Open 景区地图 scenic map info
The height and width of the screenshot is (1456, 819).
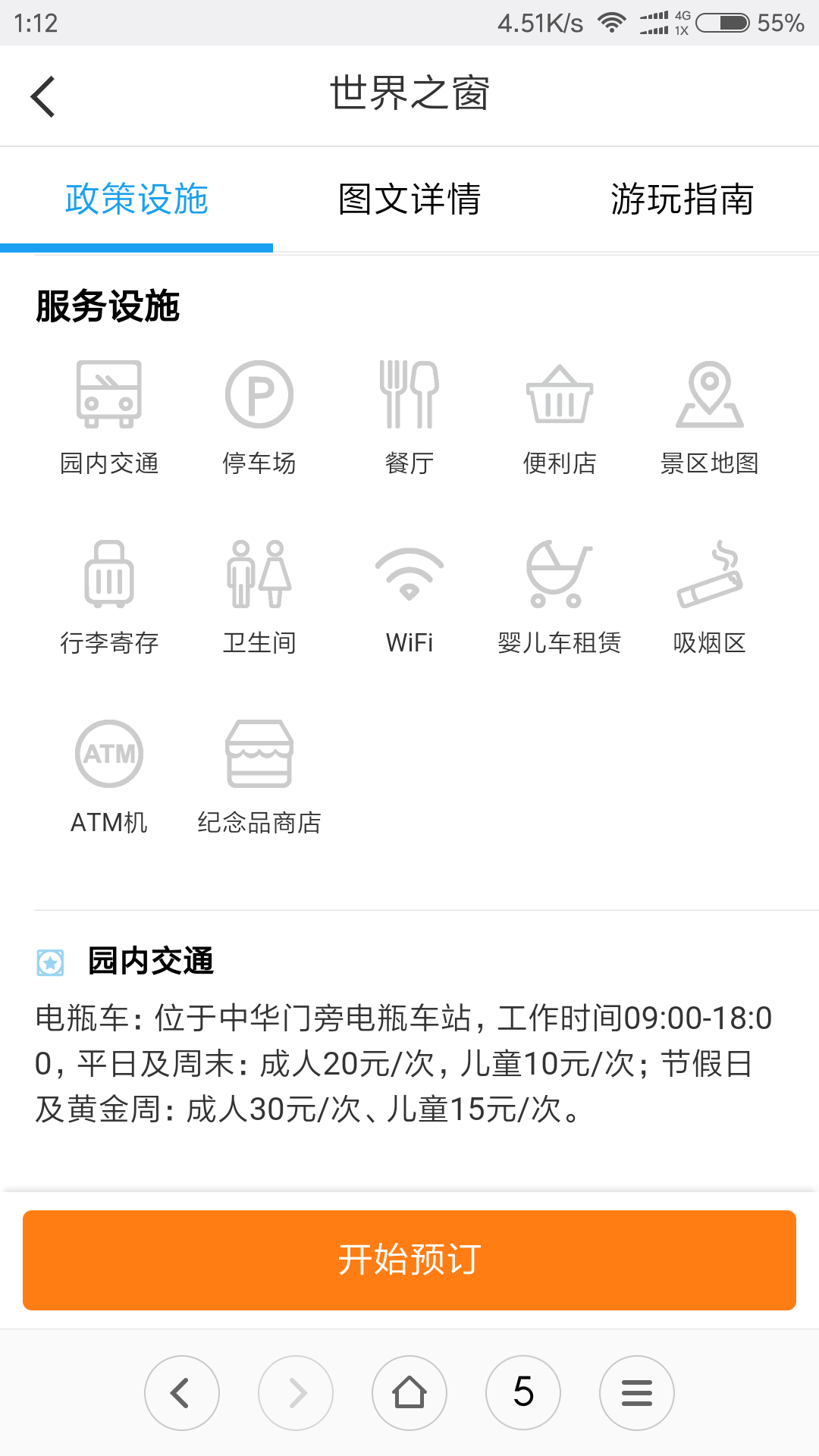pyautogui.click(x=710, y=417)
